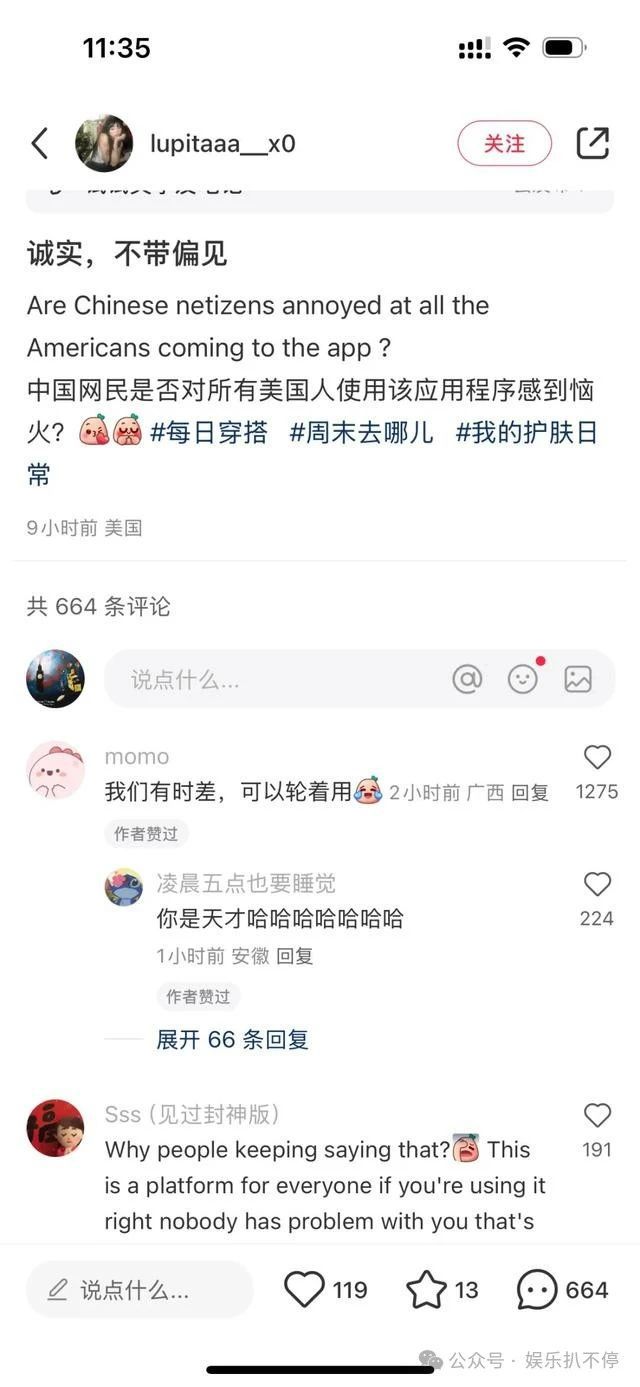Open the 664 comments bubble icon
640x1387 pixels.
coord(537,1290)
